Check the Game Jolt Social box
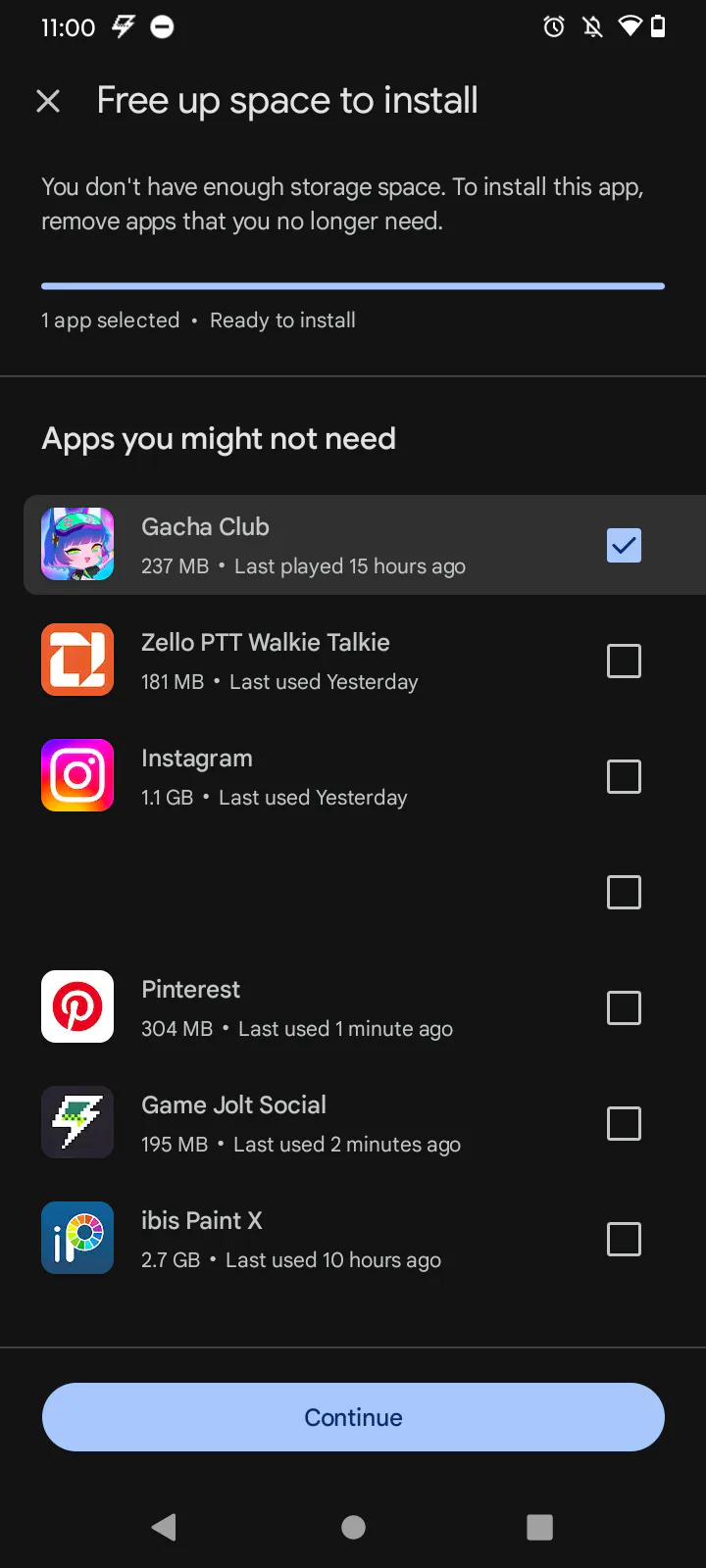The height and width of the screenshot is (1568, 706). tap(624, 1124)
